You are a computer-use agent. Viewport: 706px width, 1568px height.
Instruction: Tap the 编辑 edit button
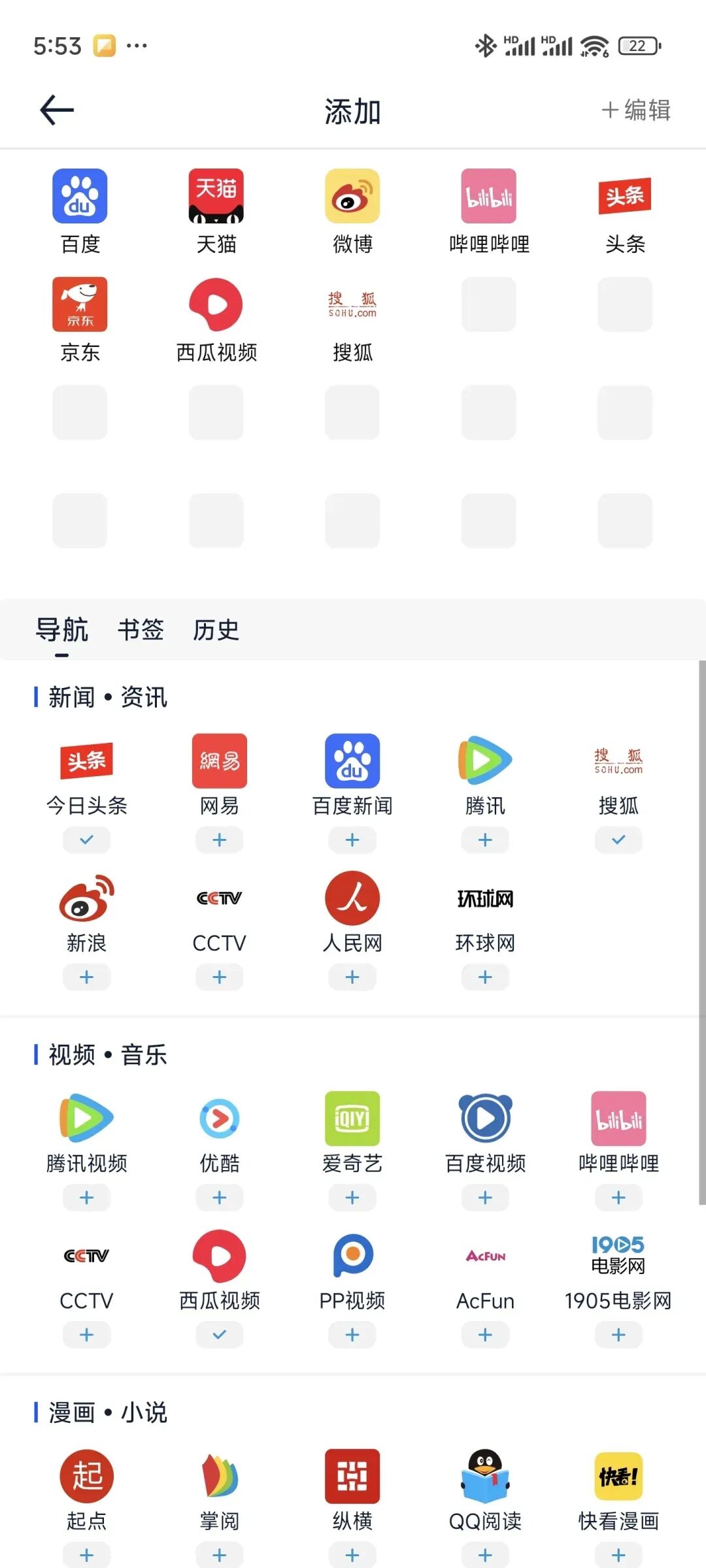click(x=636, y=110)
